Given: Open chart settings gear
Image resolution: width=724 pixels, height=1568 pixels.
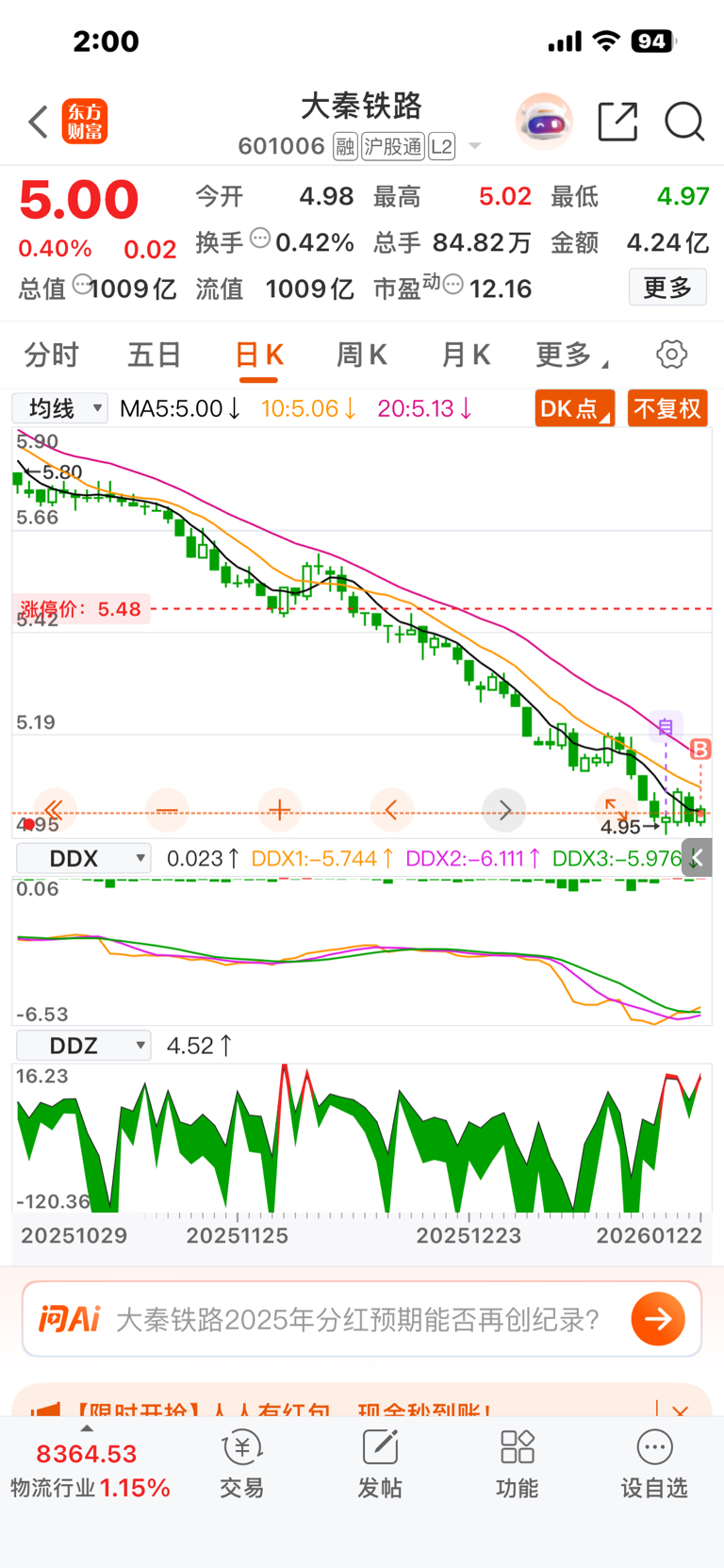Looking at the screenshot, I should click(671, 355).
